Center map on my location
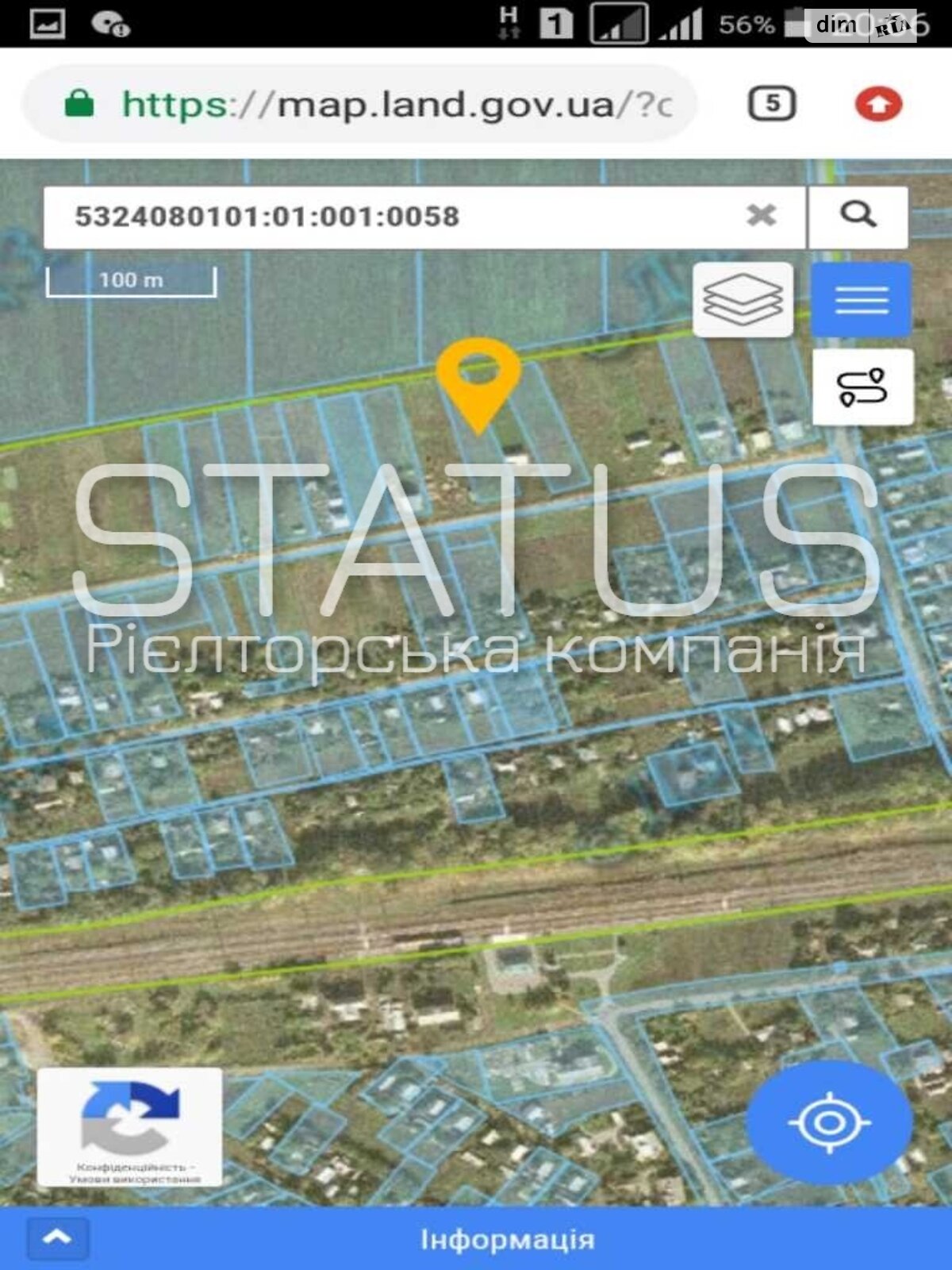 tap(829, 1122)
